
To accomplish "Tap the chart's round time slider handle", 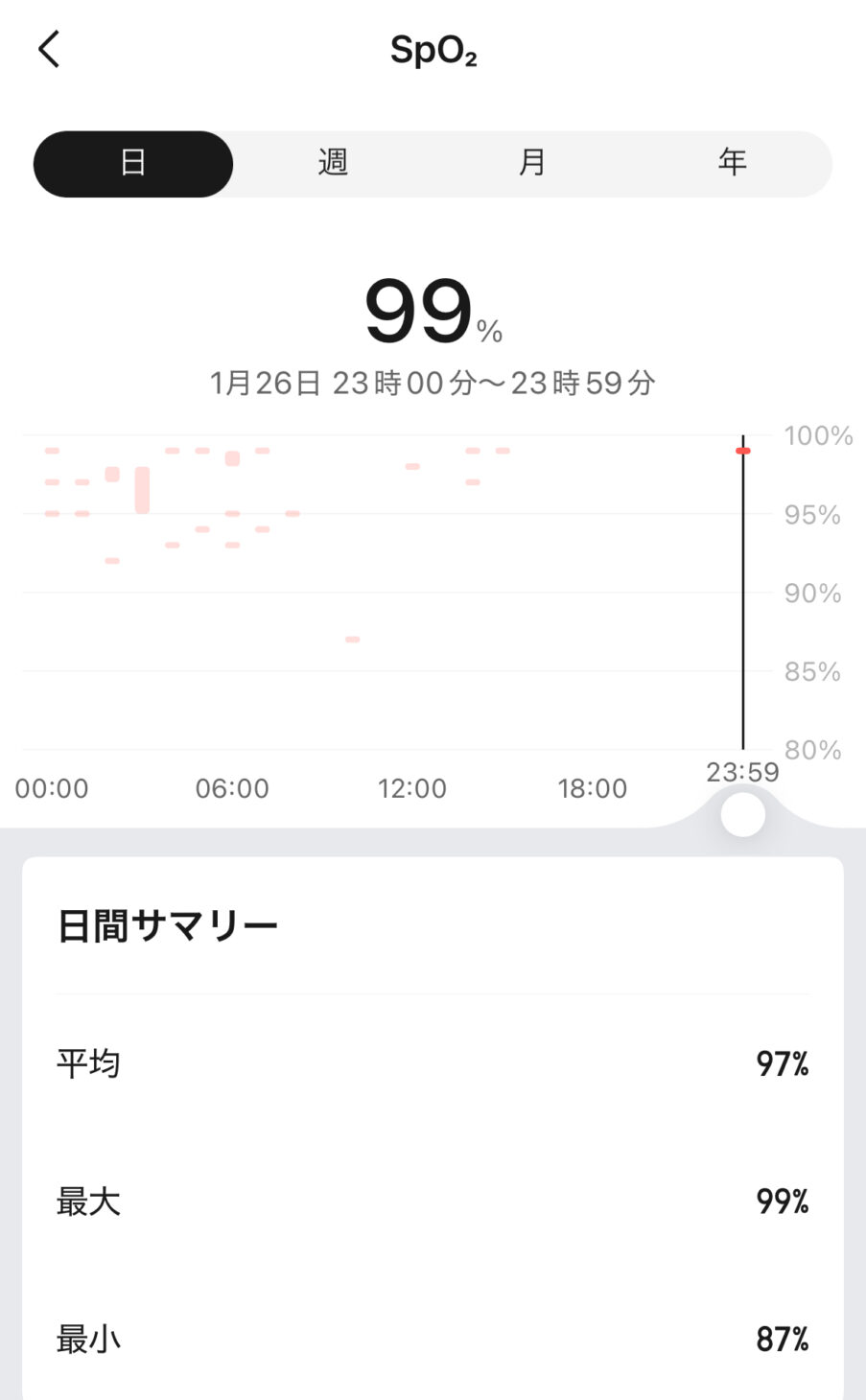I will 743,815.
